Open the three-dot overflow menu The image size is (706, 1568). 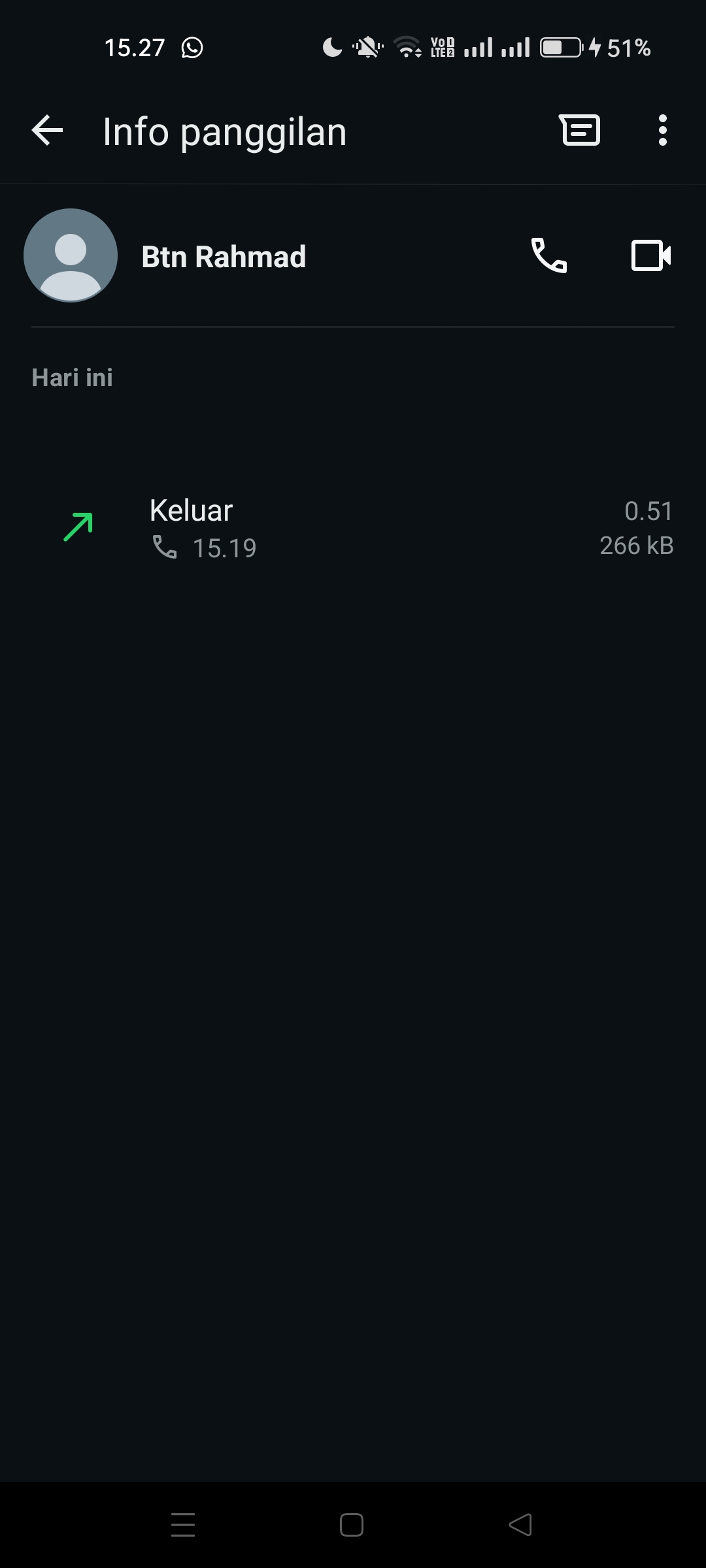tap(662, 131)
